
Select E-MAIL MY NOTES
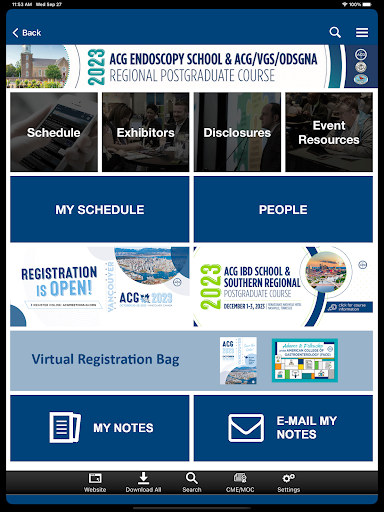tap(283, 428)
